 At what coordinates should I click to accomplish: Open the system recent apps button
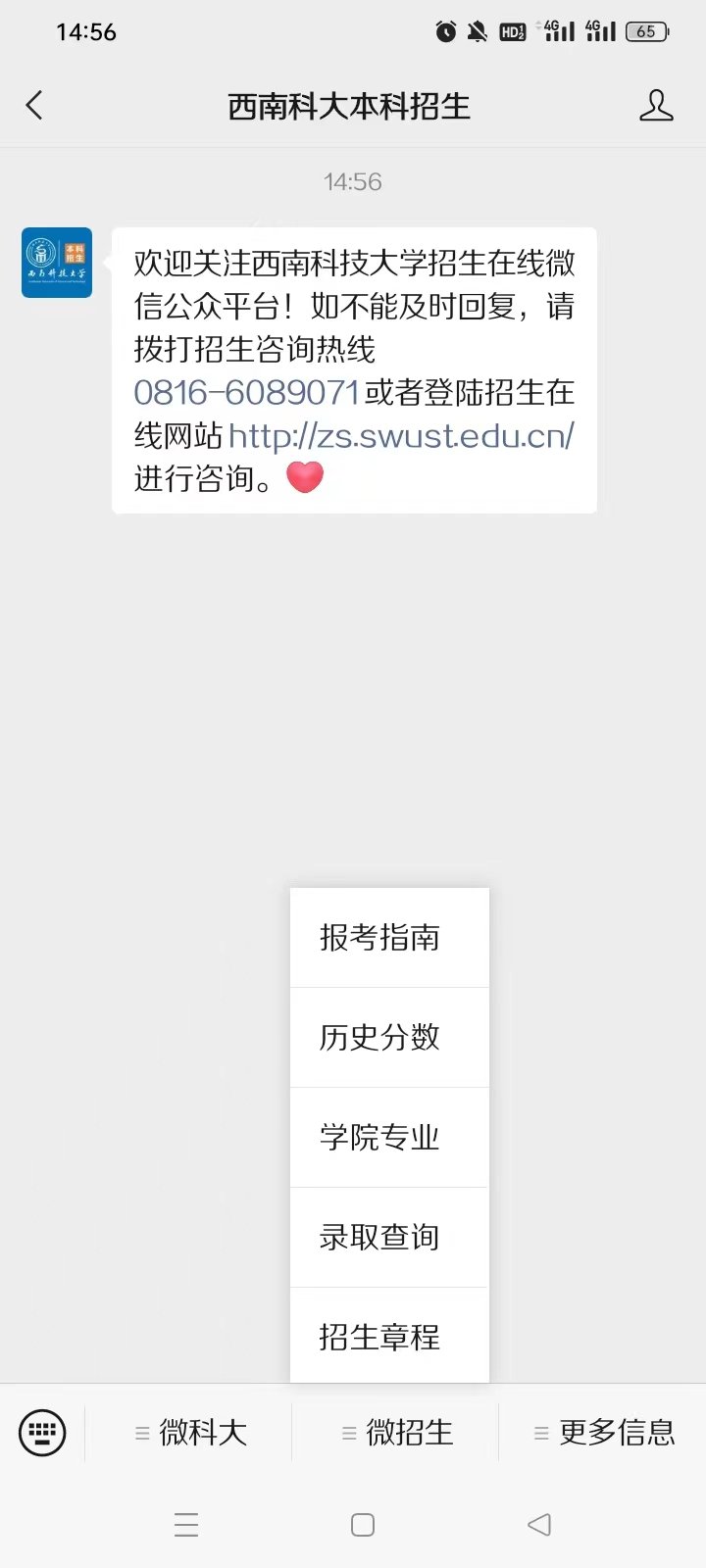(186, 1525)
